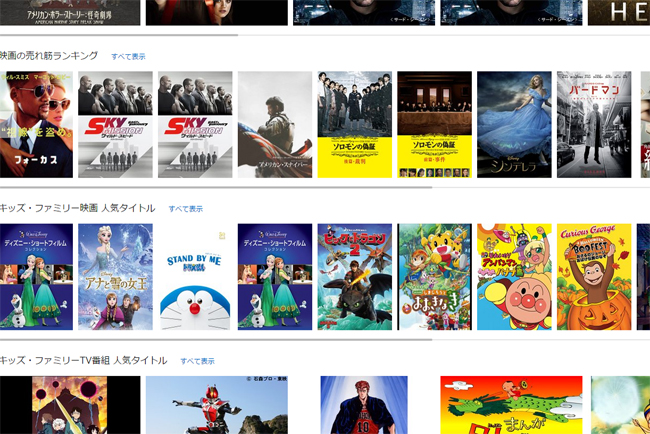650x434 pixels.
Task: Open アナと雪の女王 movie
Action: [116, 276]
